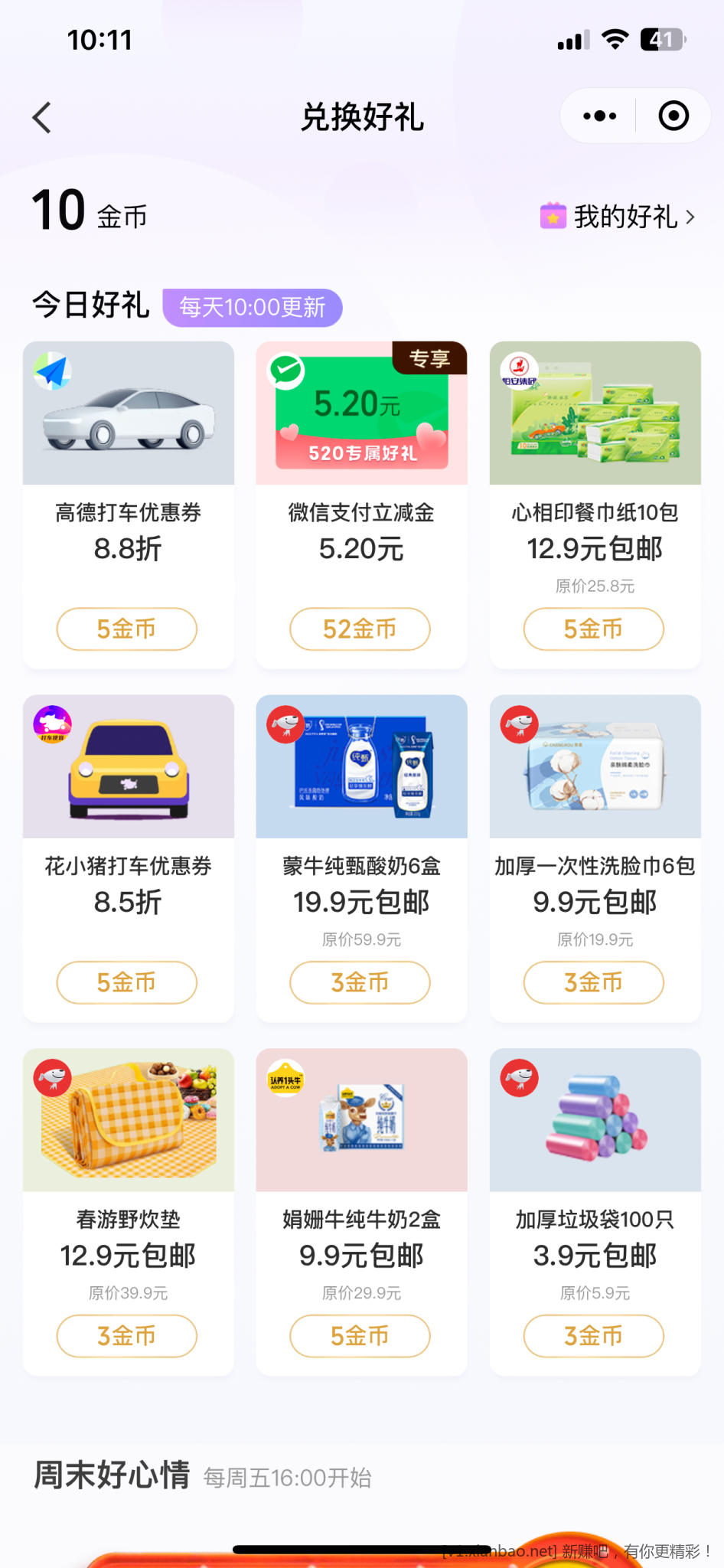Redeem 加厚一次性洗脸巾6包 for 3金币
This screenshot has height=1568, width=724.
point(594,983)
